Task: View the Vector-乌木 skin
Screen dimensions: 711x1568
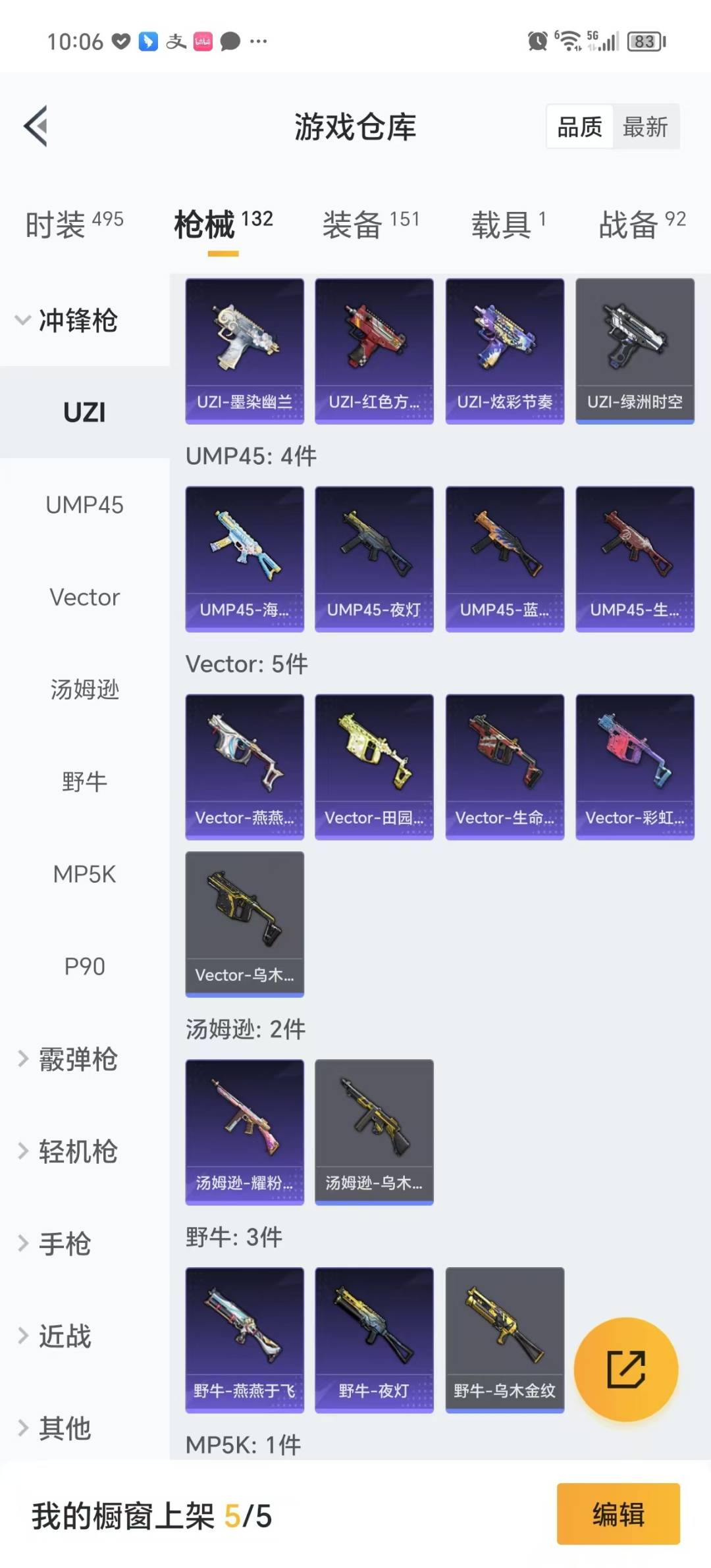Action: (244, 924)
